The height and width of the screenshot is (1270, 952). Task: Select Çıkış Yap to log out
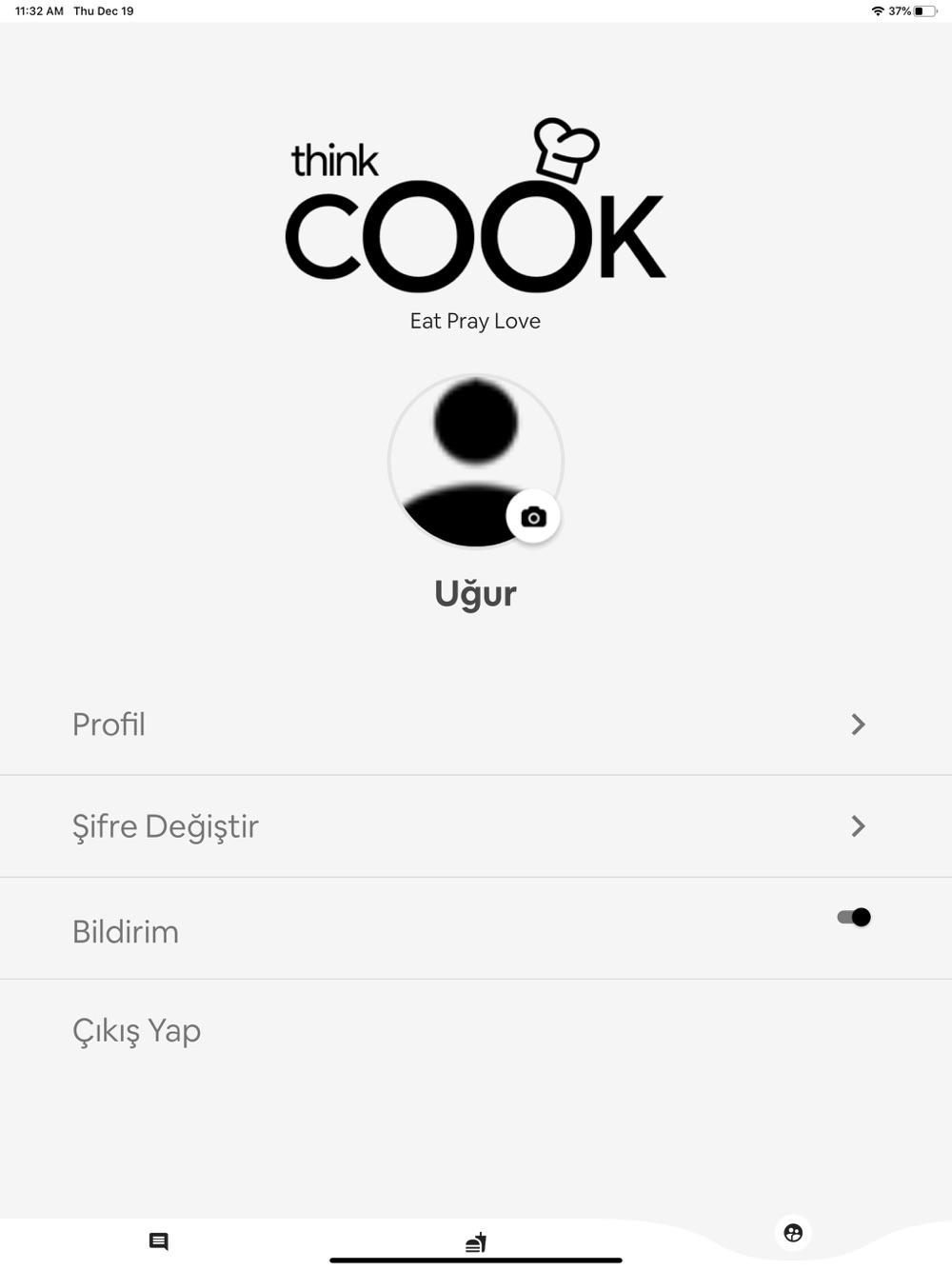point(137,1031)
